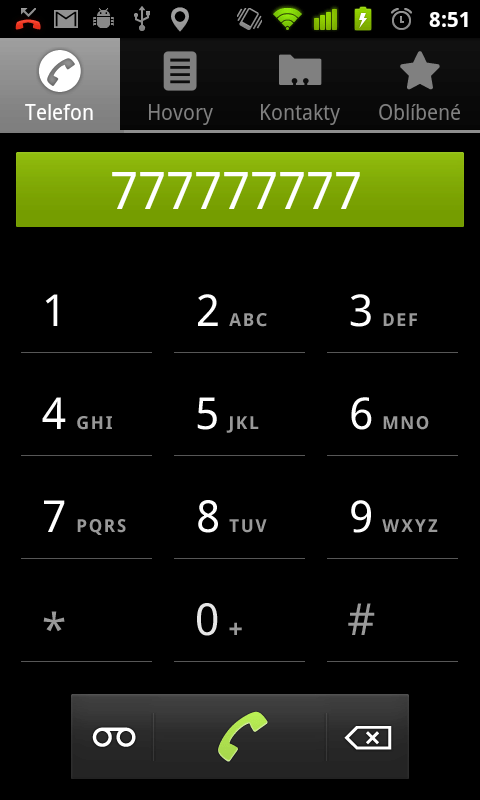Tap the 3 DEF key

[x=392, y=311]
